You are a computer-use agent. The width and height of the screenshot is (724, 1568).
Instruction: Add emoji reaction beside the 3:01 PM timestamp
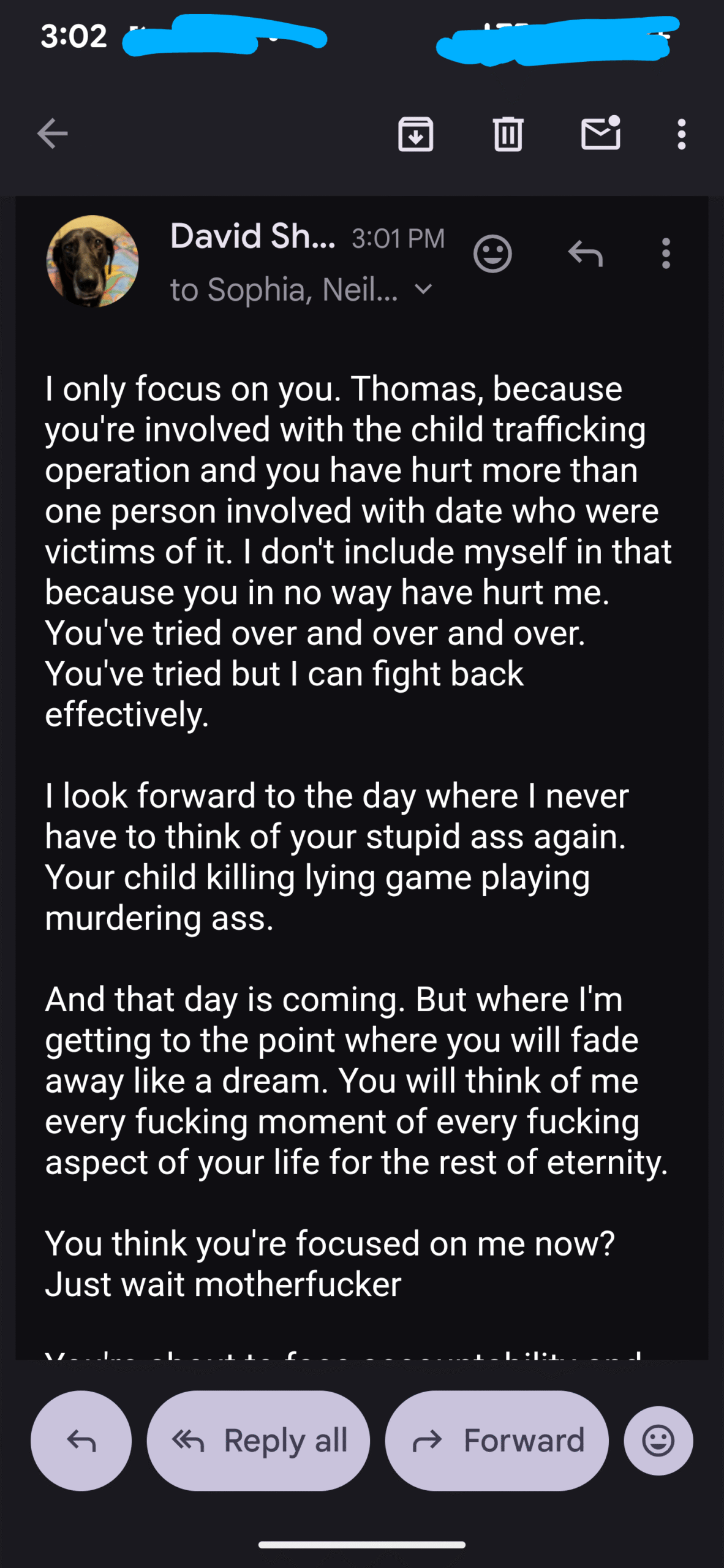[x=492, y=253]
